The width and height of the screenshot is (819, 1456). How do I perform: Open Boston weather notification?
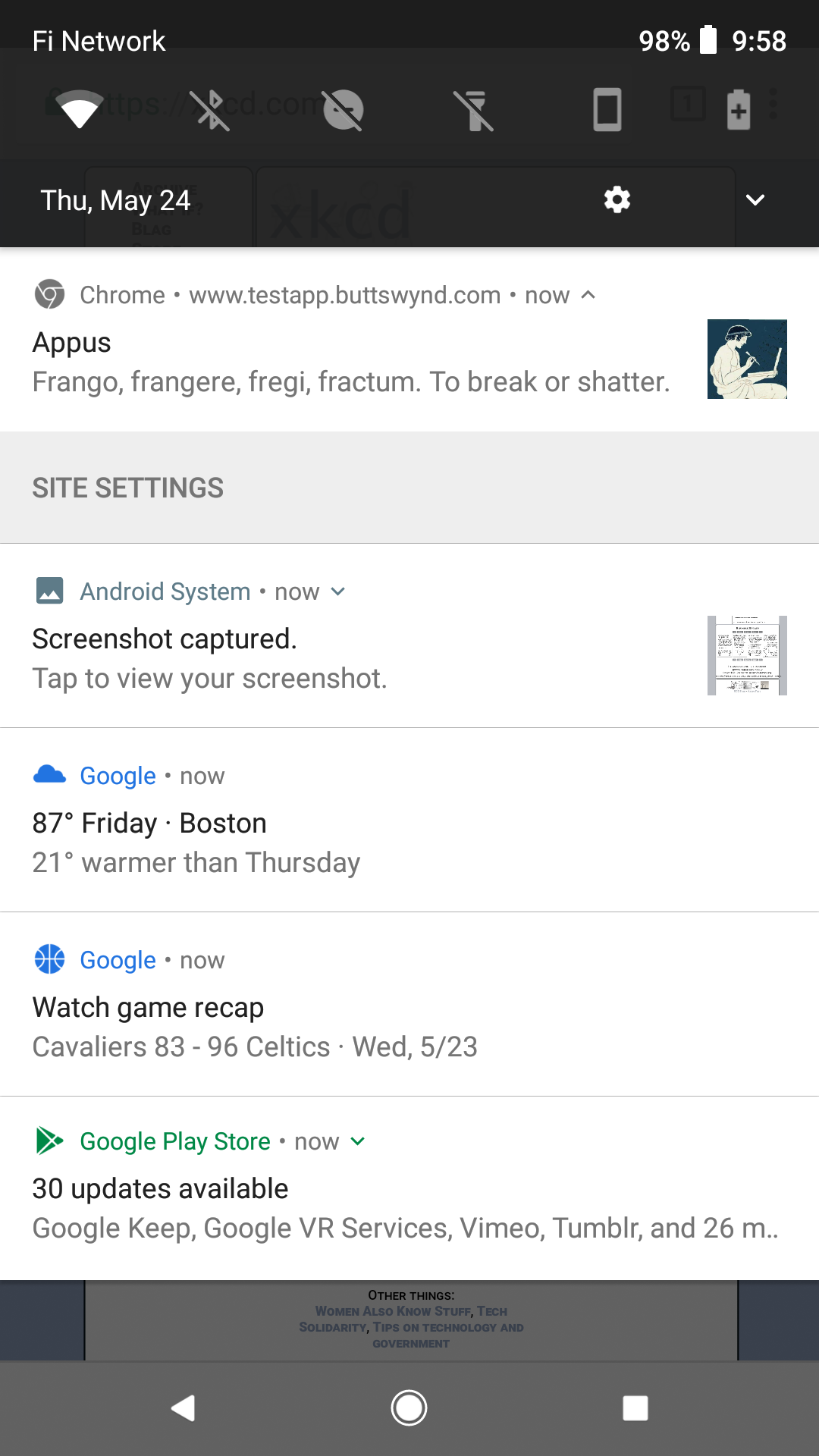point(303,842)
